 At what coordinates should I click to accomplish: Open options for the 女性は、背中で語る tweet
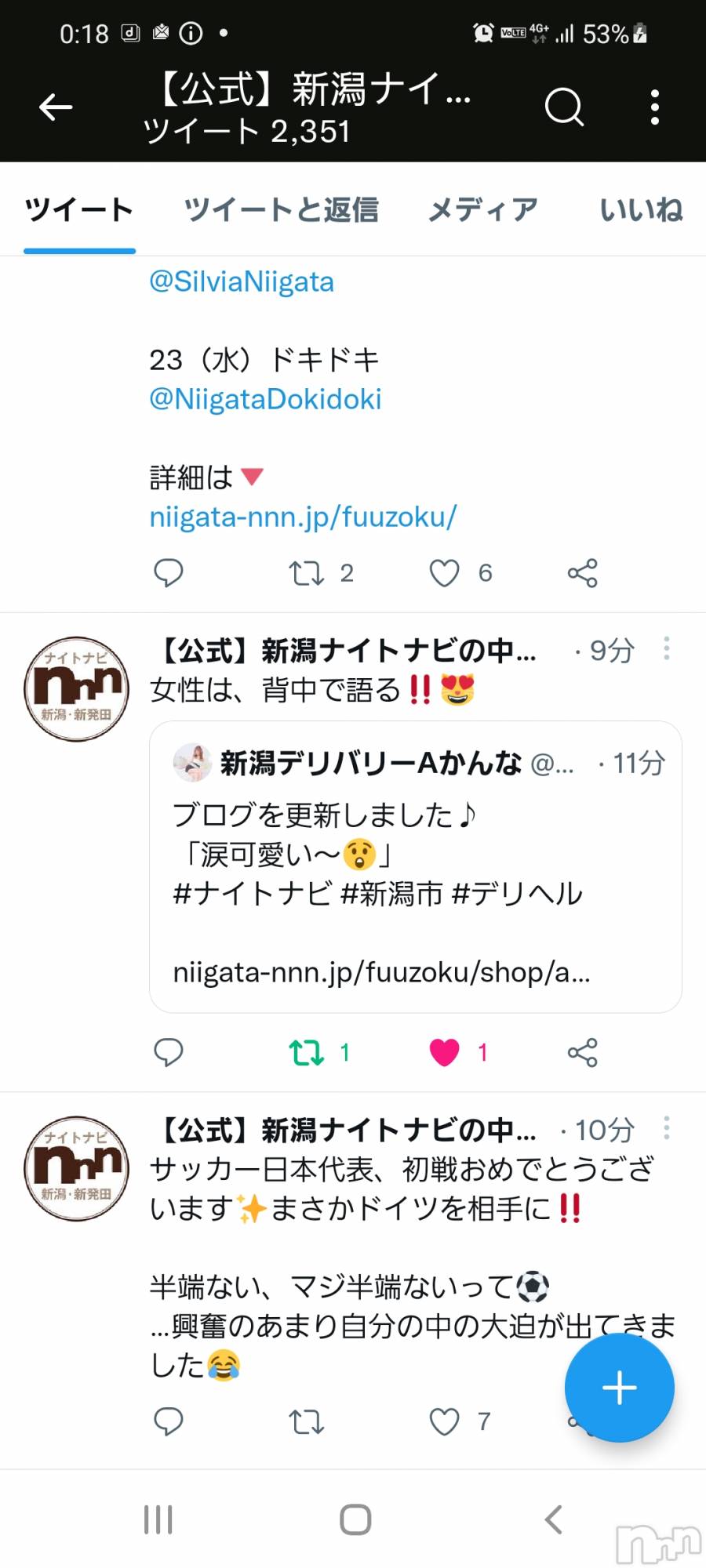click(x=667, y=648)
